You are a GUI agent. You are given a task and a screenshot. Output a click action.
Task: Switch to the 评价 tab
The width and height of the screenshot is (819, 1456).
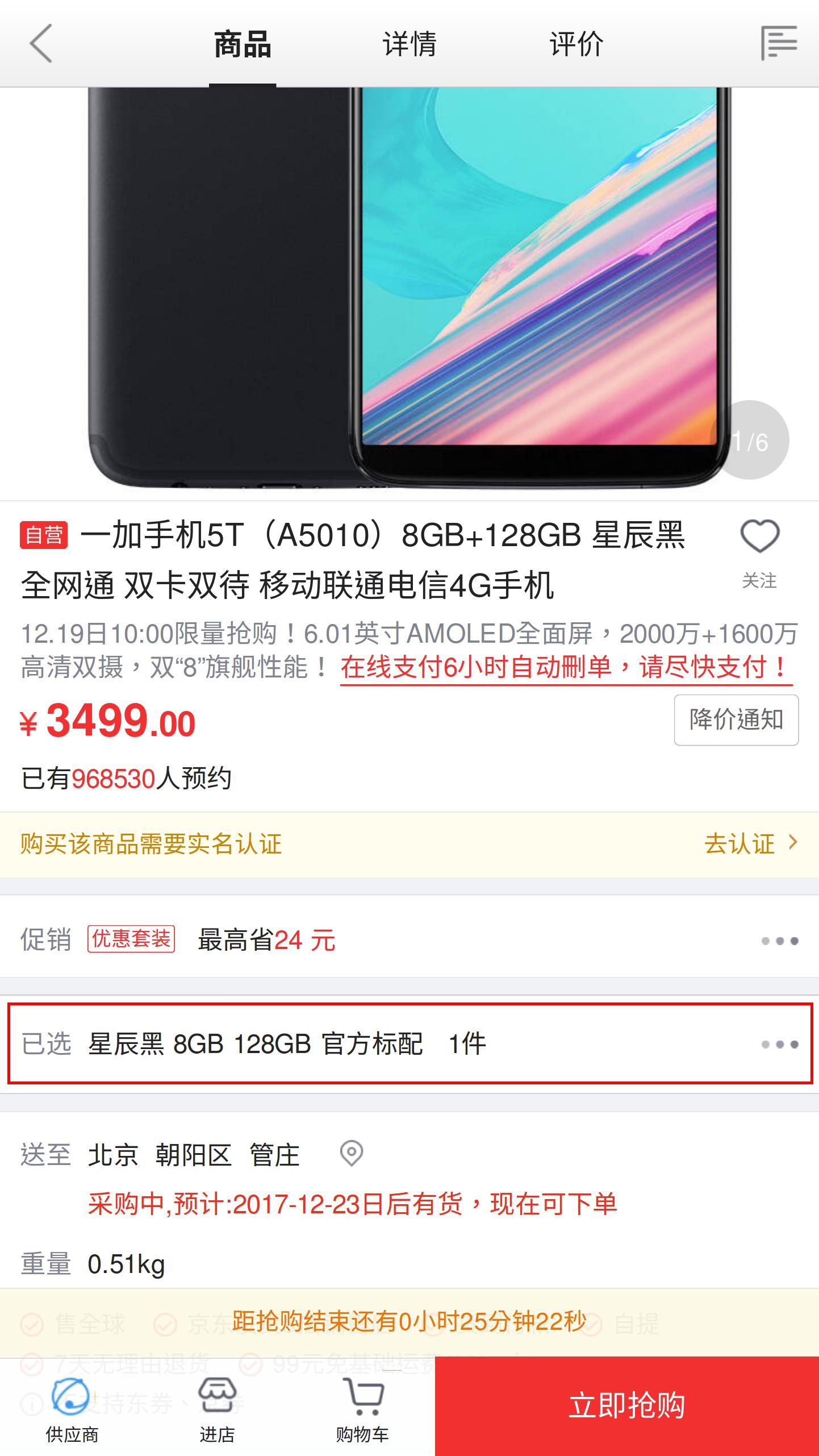pos(576,44)
